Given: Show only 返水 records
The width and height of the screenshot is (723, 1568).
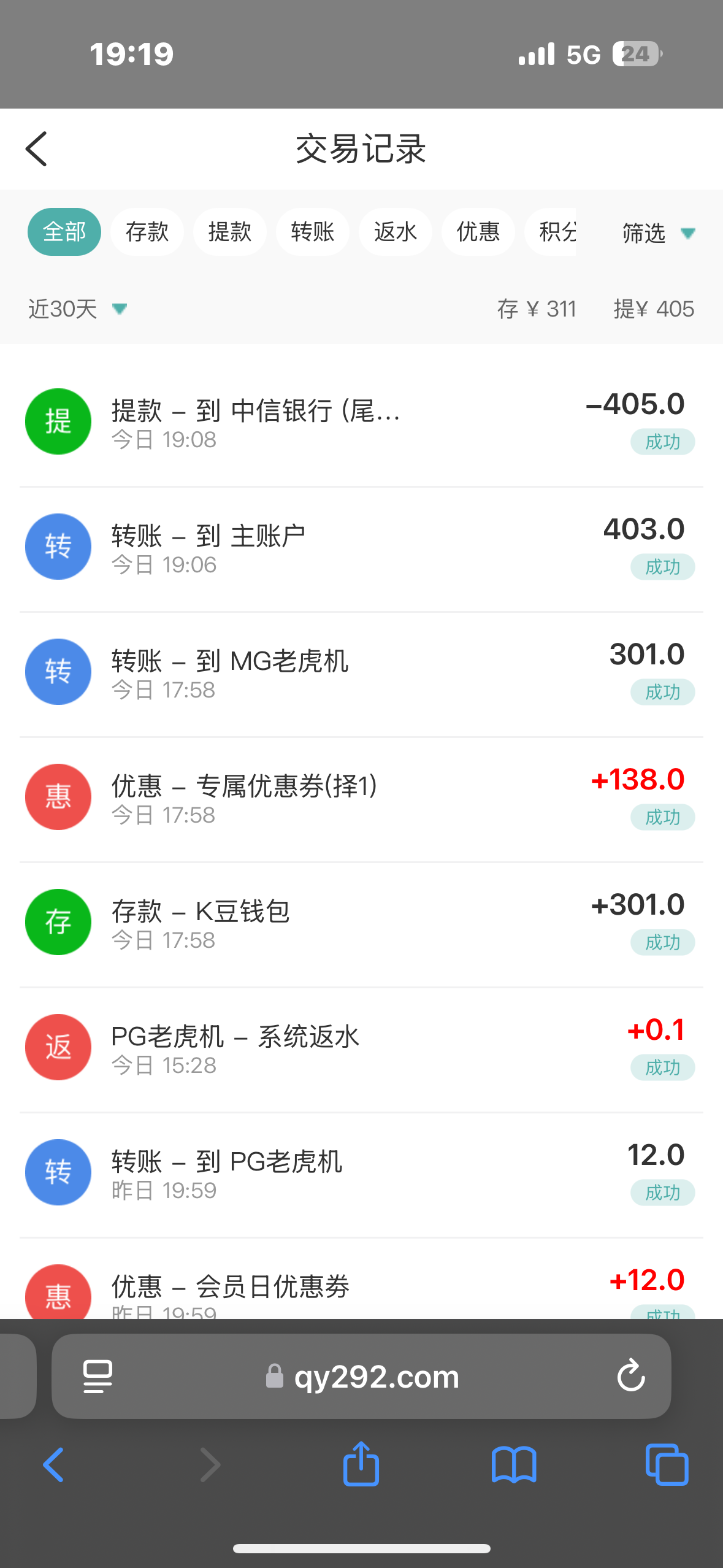Looking at the screenshot, I should tap(396, 232).
